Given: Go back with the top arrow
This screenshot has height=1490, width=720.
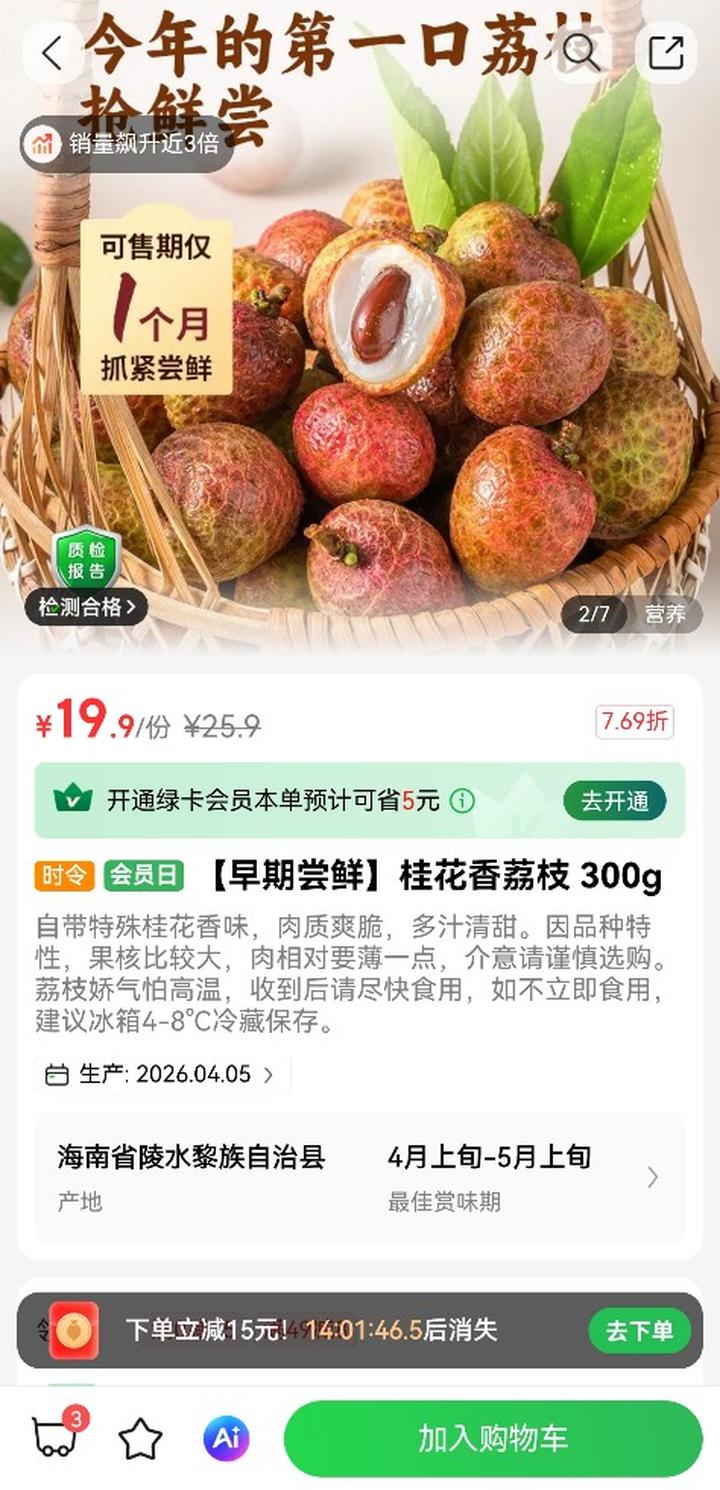Looking at the screenshot, I should pos(53,53).
